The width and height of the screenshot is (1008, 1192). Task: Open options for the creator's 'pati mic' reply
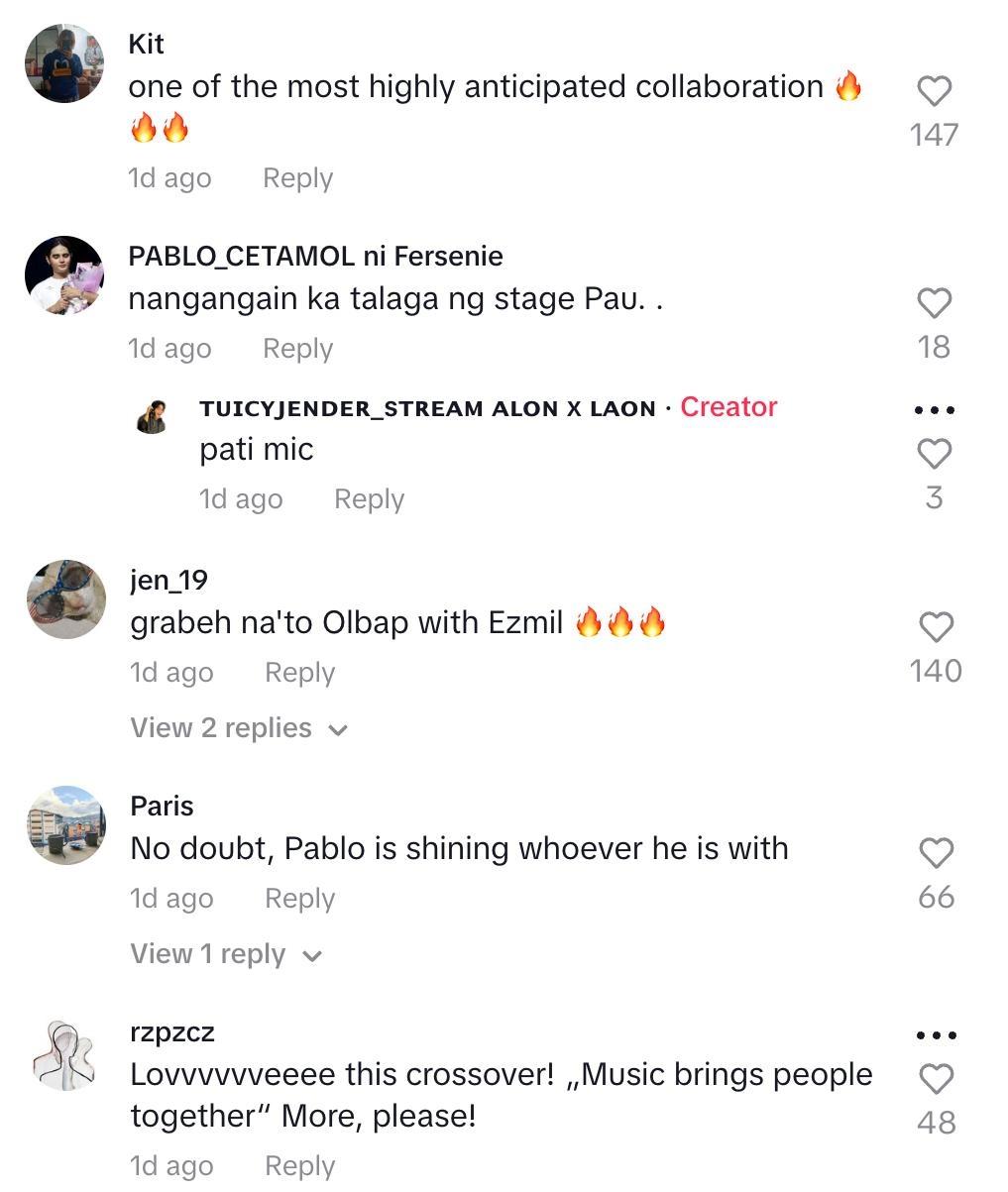(x=935, y=409)
